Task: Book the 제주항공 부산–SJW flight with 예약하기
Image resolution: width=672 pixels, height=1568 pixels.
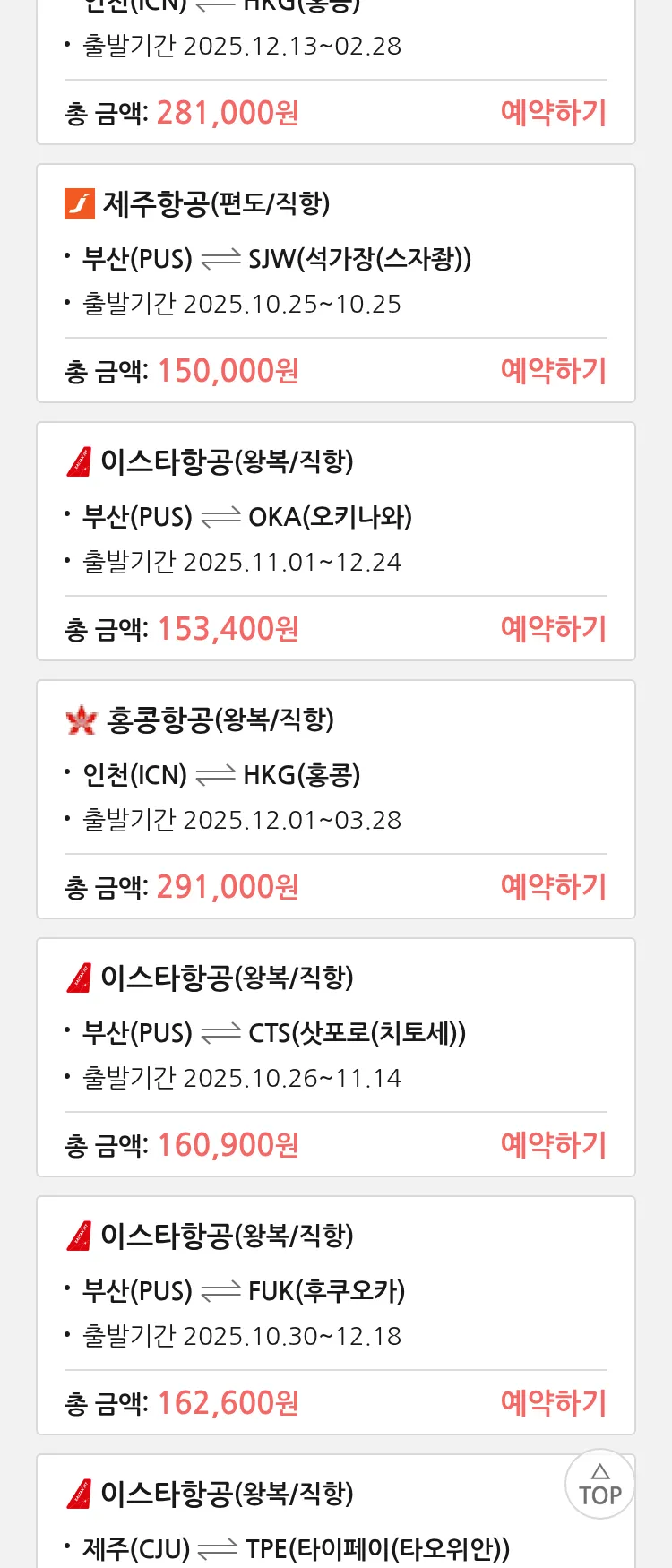Action: coord(553,371)
